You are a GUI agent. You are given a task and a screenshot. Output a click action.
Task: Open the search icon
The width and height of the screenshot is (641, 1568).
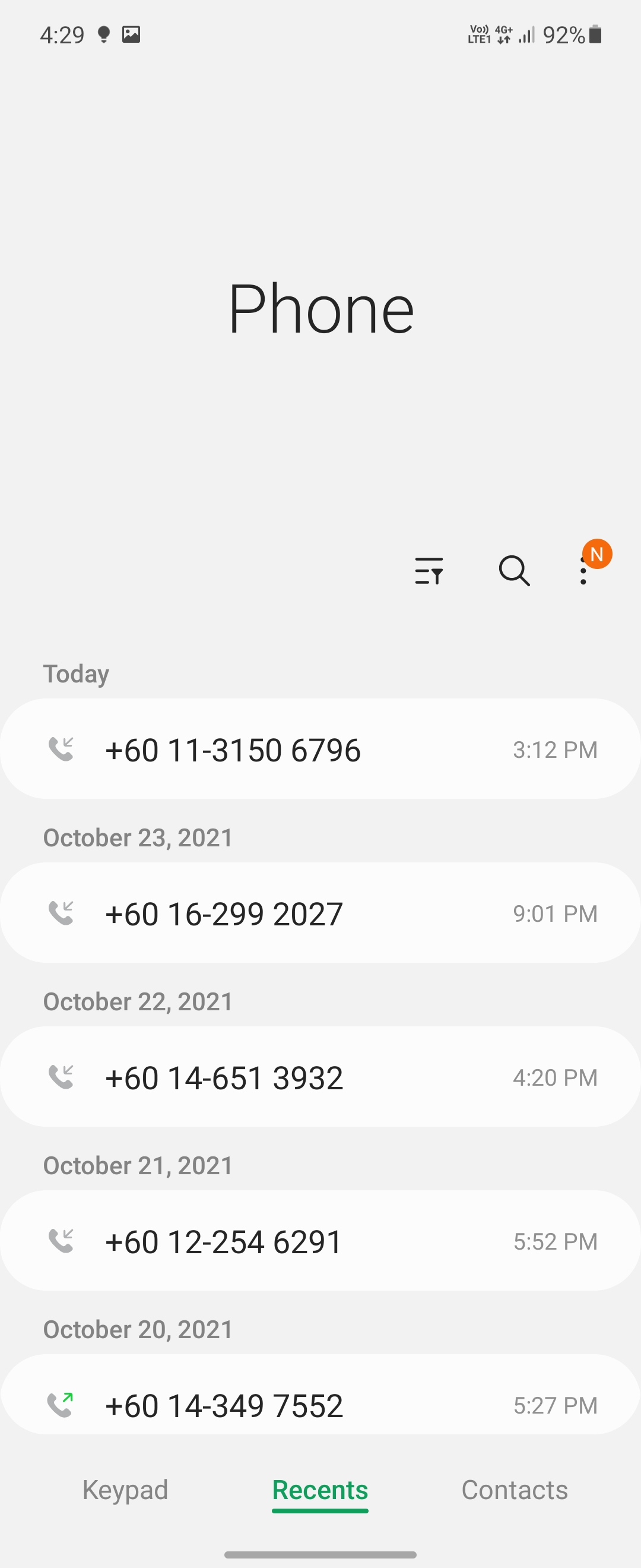coord(514,571)
